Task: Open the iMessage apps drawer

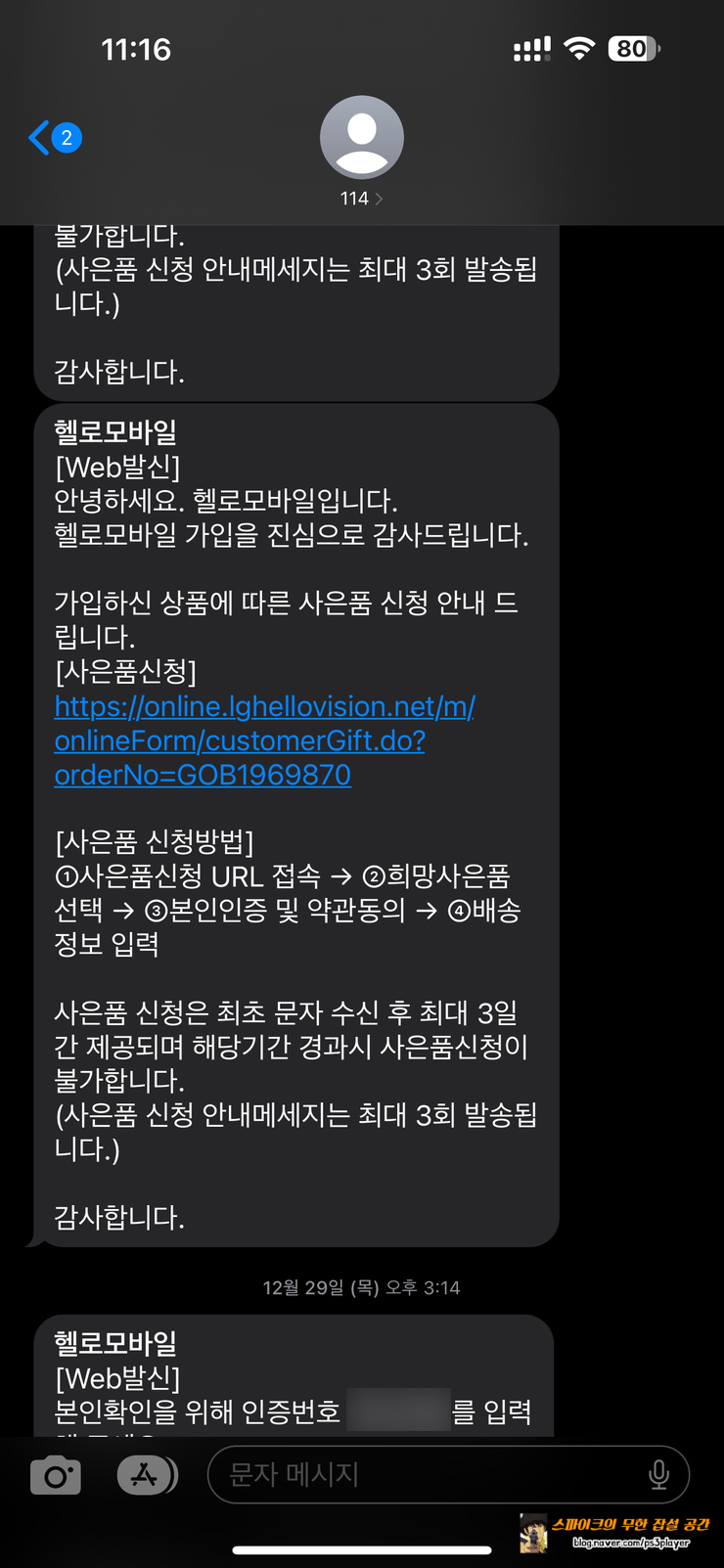Action: 147,1475
